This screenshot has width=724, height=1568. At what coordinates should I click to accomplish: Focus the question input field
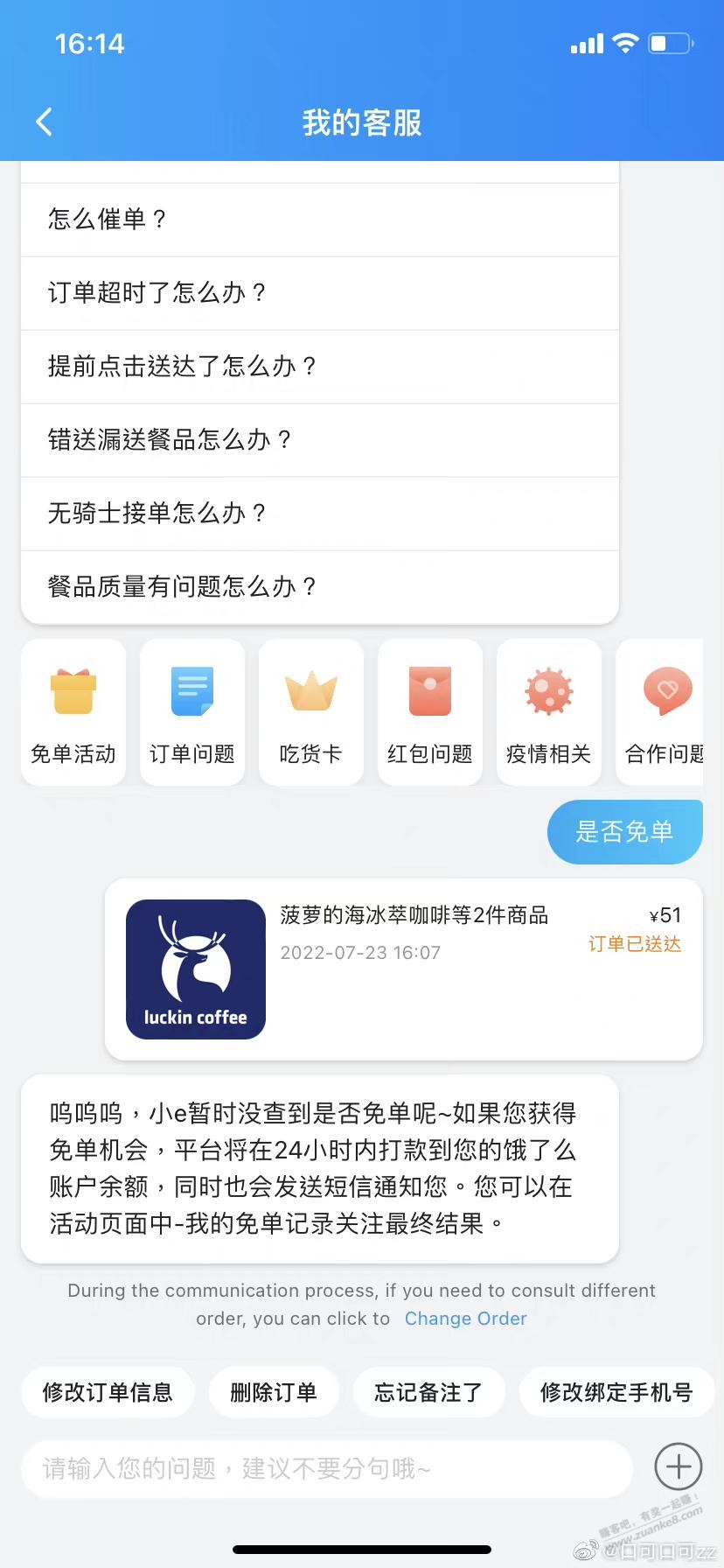click(x=327, y=1468)
